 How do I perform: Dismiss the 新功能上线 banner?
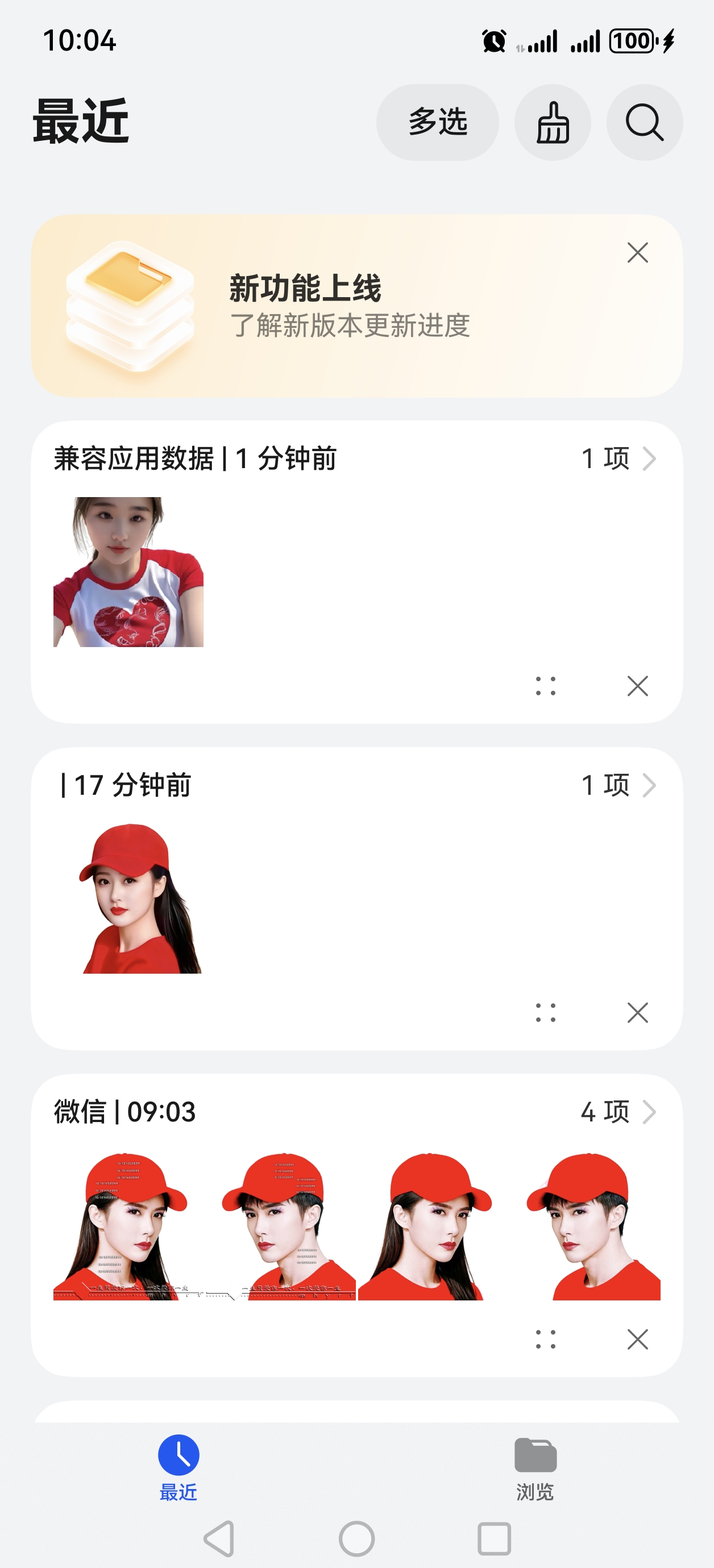coord(636,253)
